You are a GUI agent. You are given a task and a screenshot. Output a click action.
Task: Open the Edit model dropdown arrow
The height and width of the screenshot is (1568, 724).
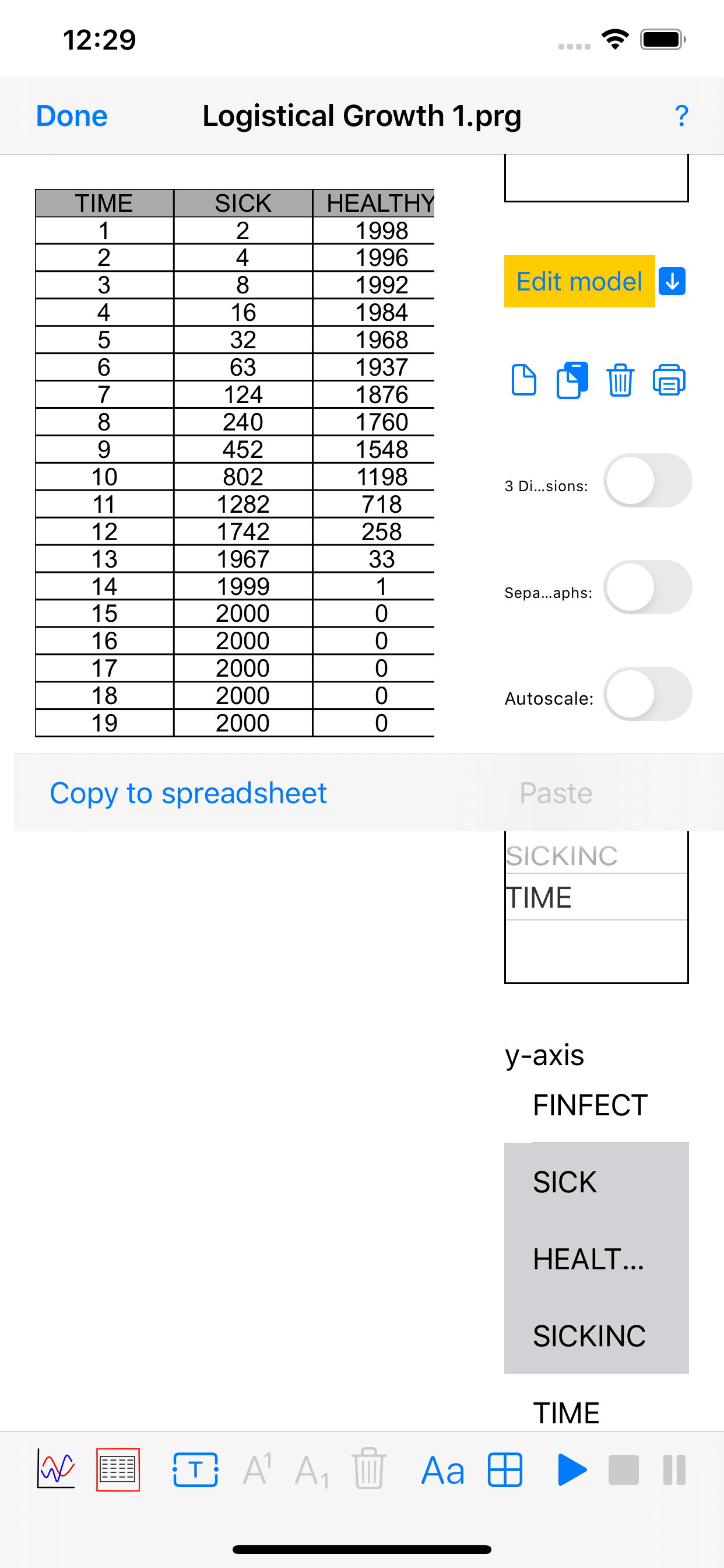(672, 281)
